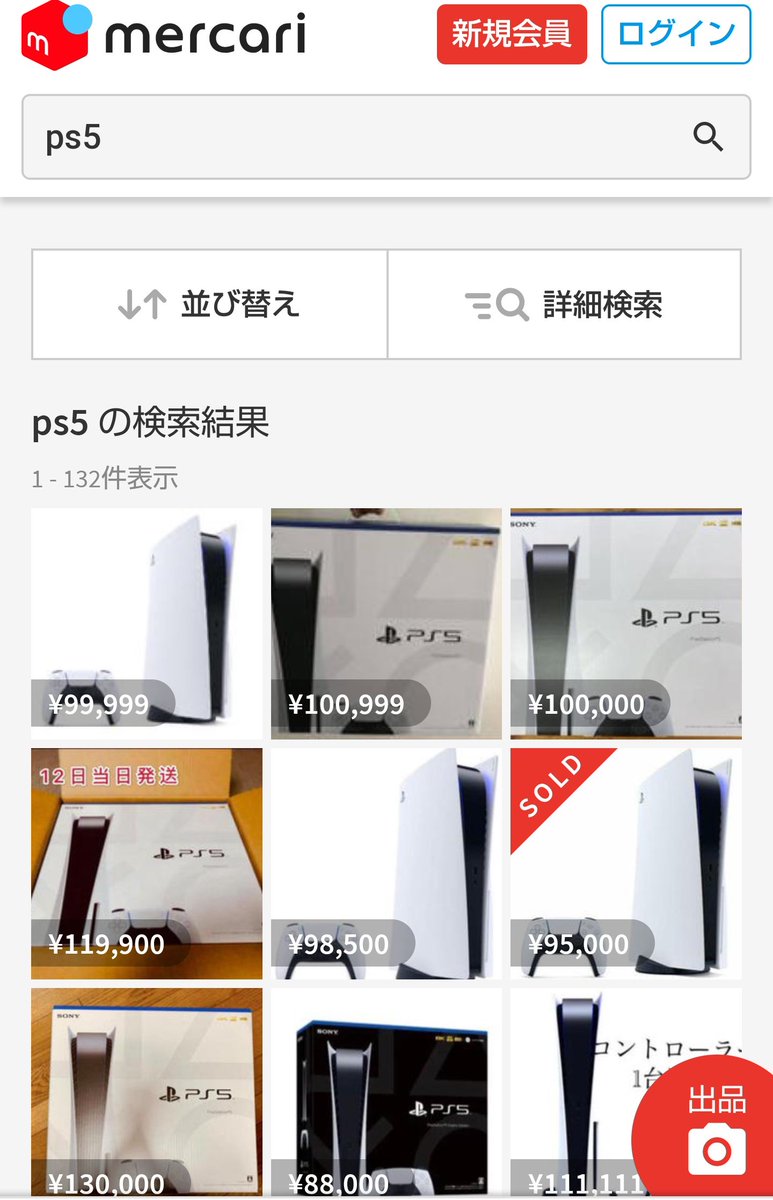Viewport: 773px width, 1200px height.
Task: Open the PS5 listing priced ¥99,999
Action: pyautogui.click(x=146, y=623)
